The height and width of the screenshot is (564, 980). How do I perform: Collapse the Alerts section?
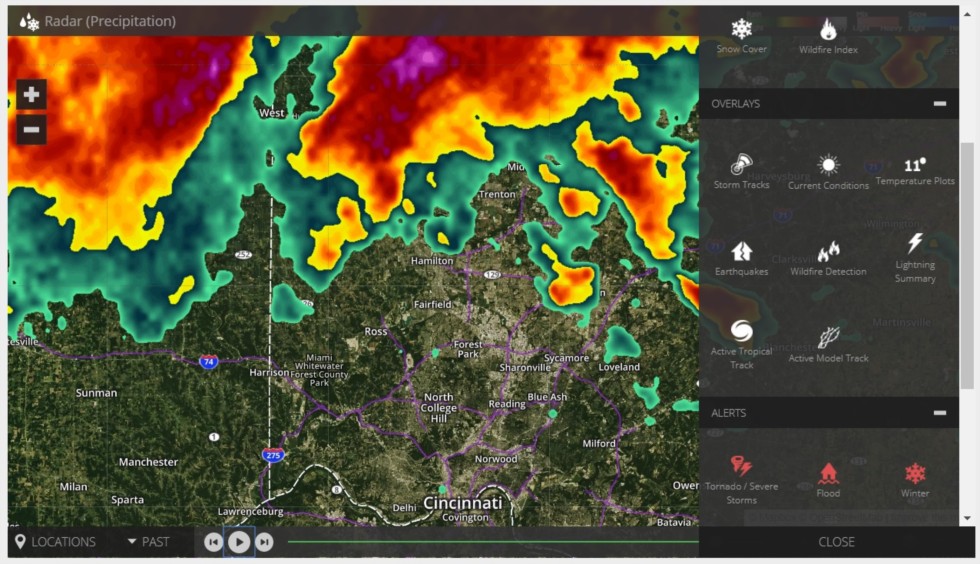click(939, 412)
